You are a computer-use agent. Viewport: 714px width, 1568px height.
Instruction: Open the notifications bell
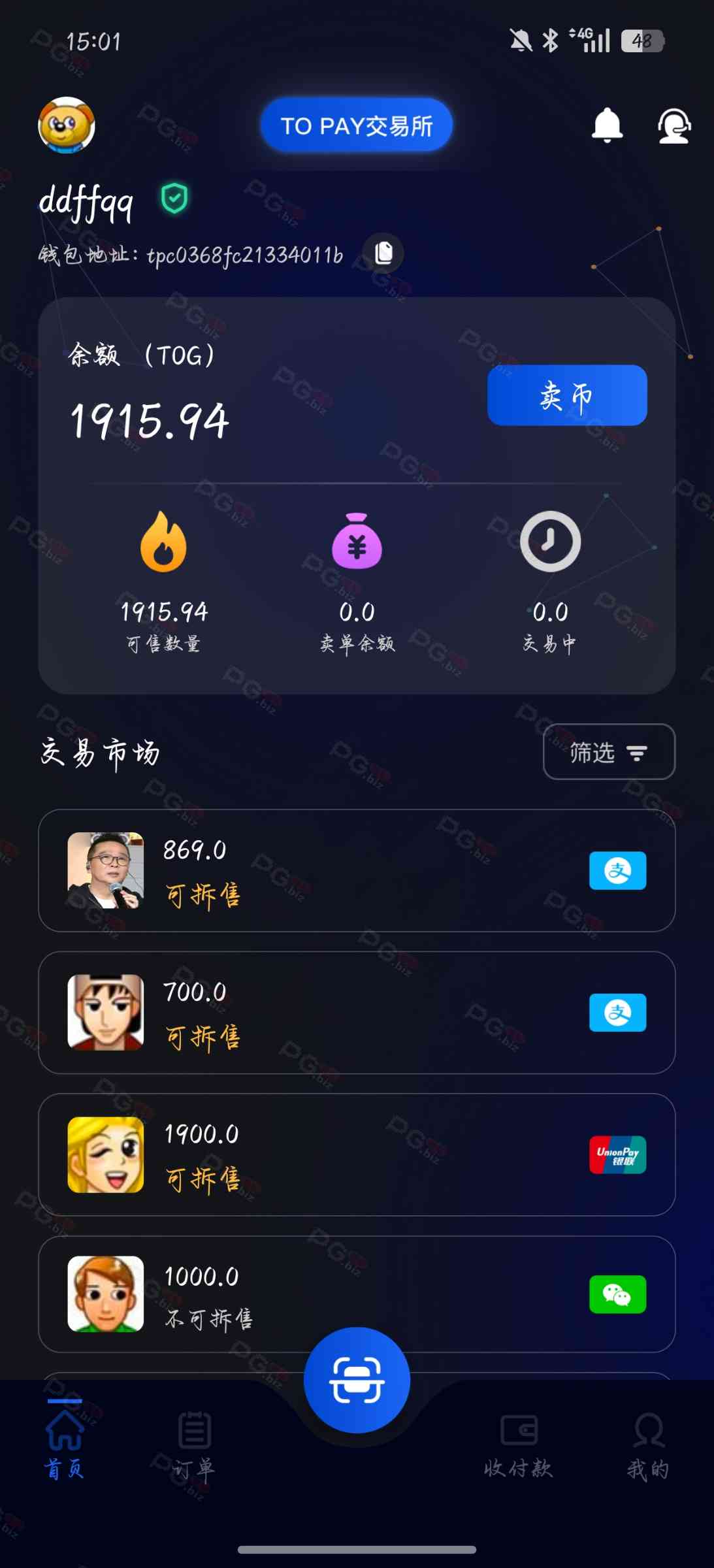pyautogui.click(x=607, y=124)
